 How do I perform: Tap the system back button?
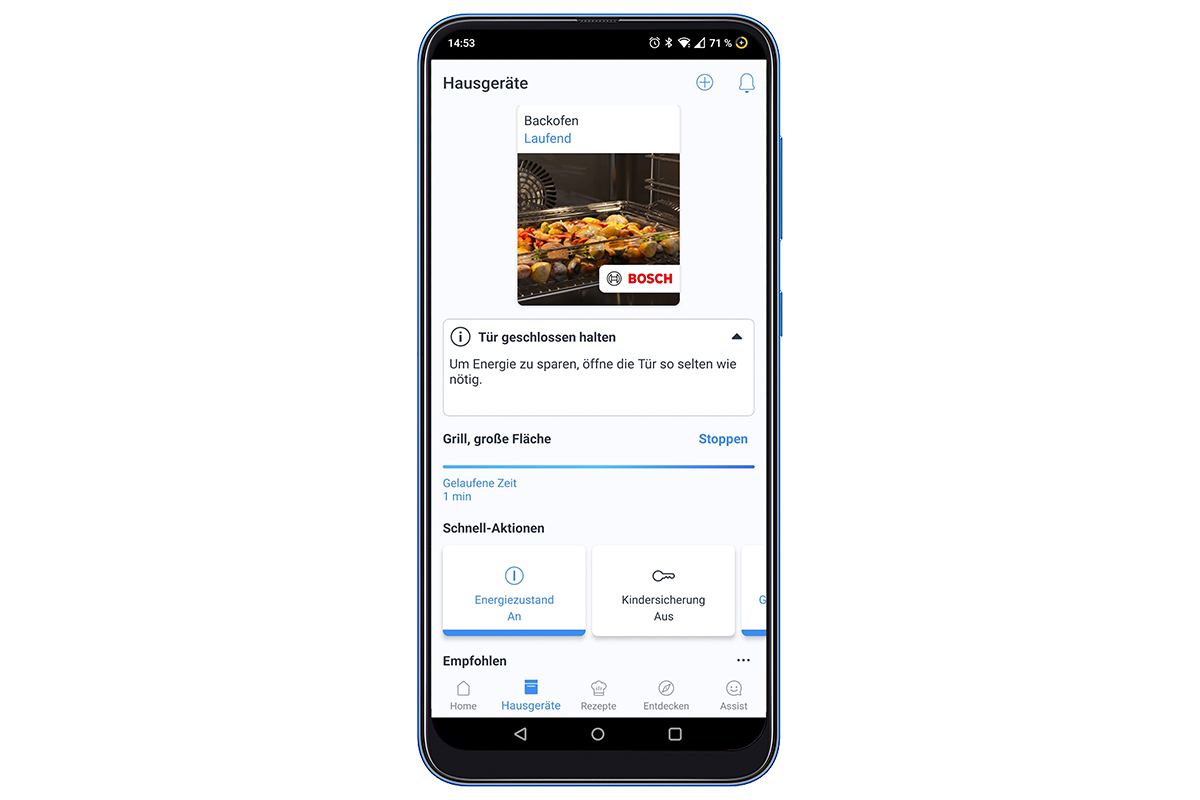[520, 734]
